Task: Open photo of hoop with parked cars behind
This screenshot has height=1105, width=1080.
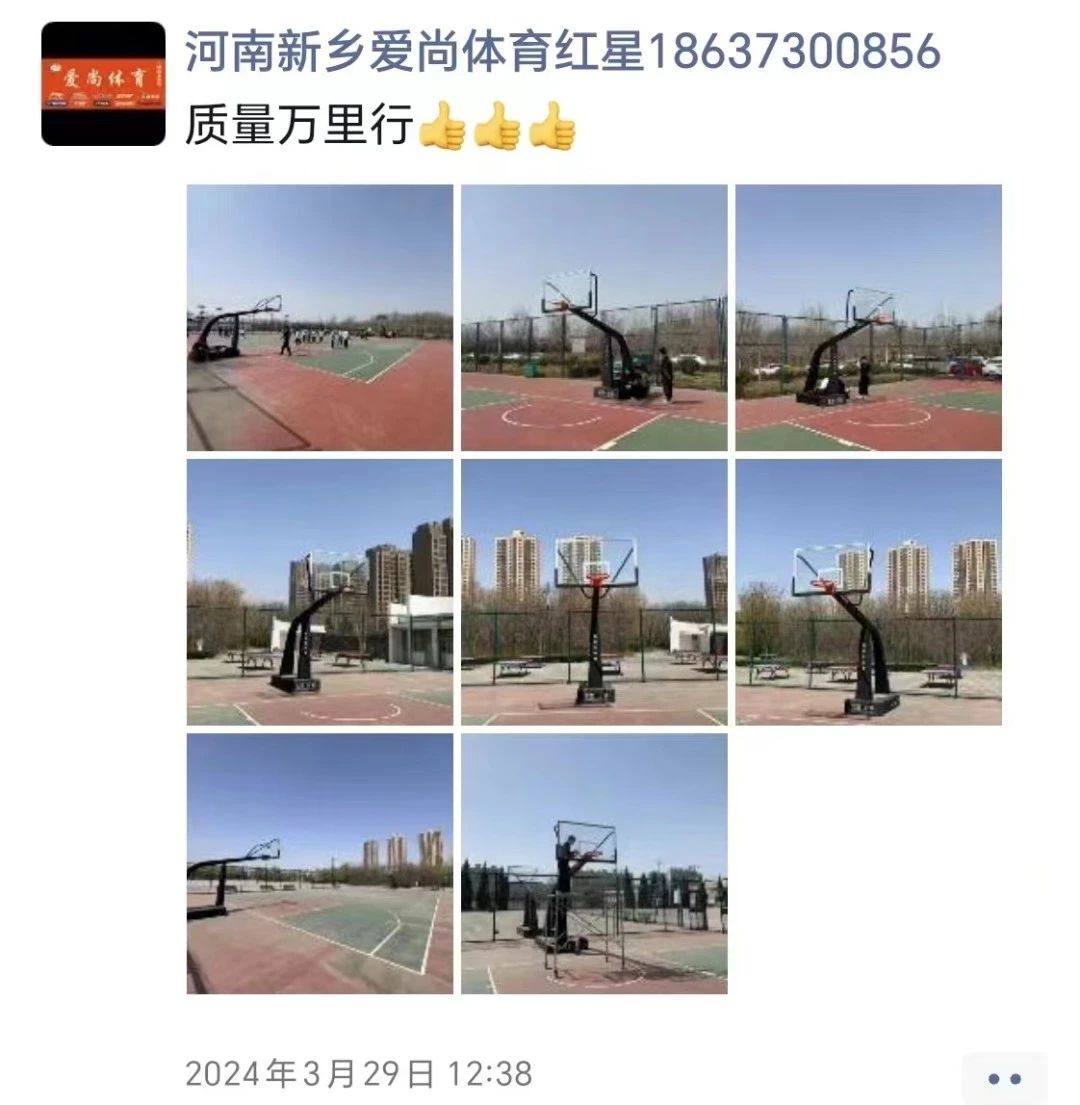Action: (x=868, y=317)
